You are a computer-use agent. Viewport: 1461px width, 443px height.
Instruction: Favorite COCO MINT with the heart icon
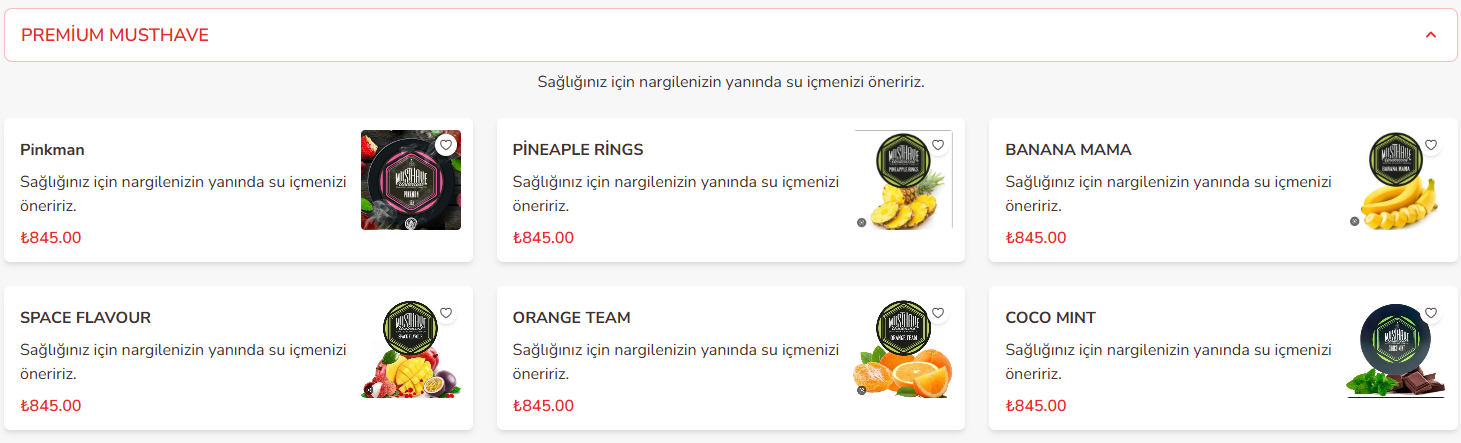[1431, 313]
